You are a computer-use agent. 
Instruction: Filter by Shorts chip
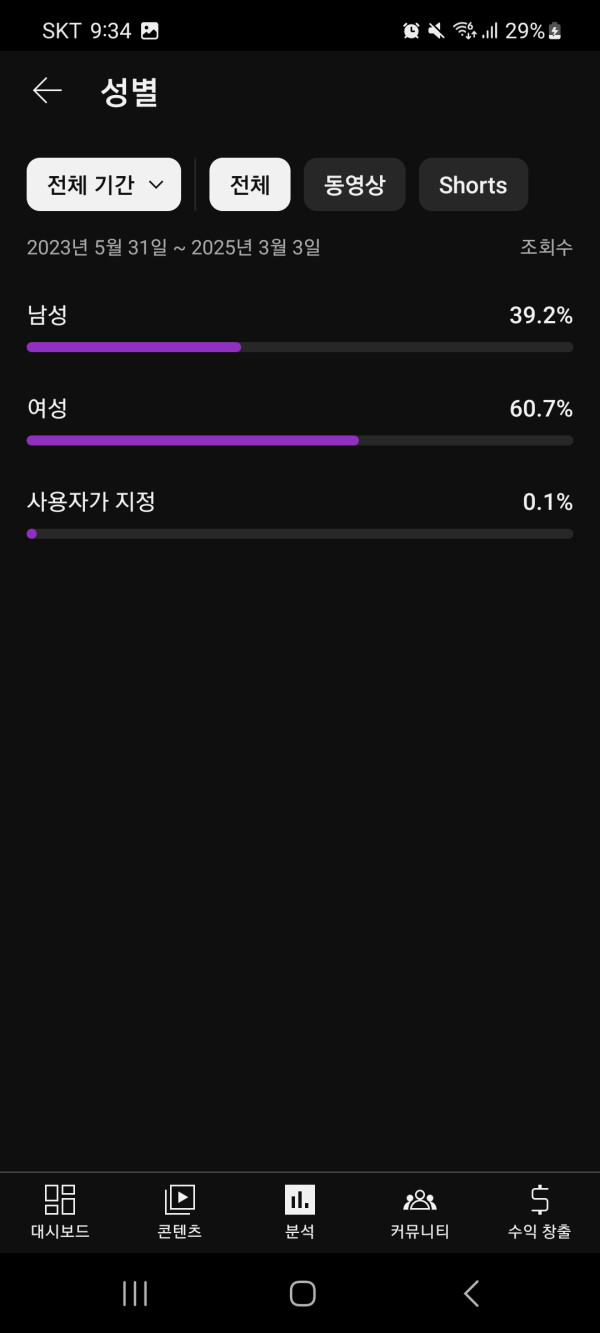(x=473, y=185)
